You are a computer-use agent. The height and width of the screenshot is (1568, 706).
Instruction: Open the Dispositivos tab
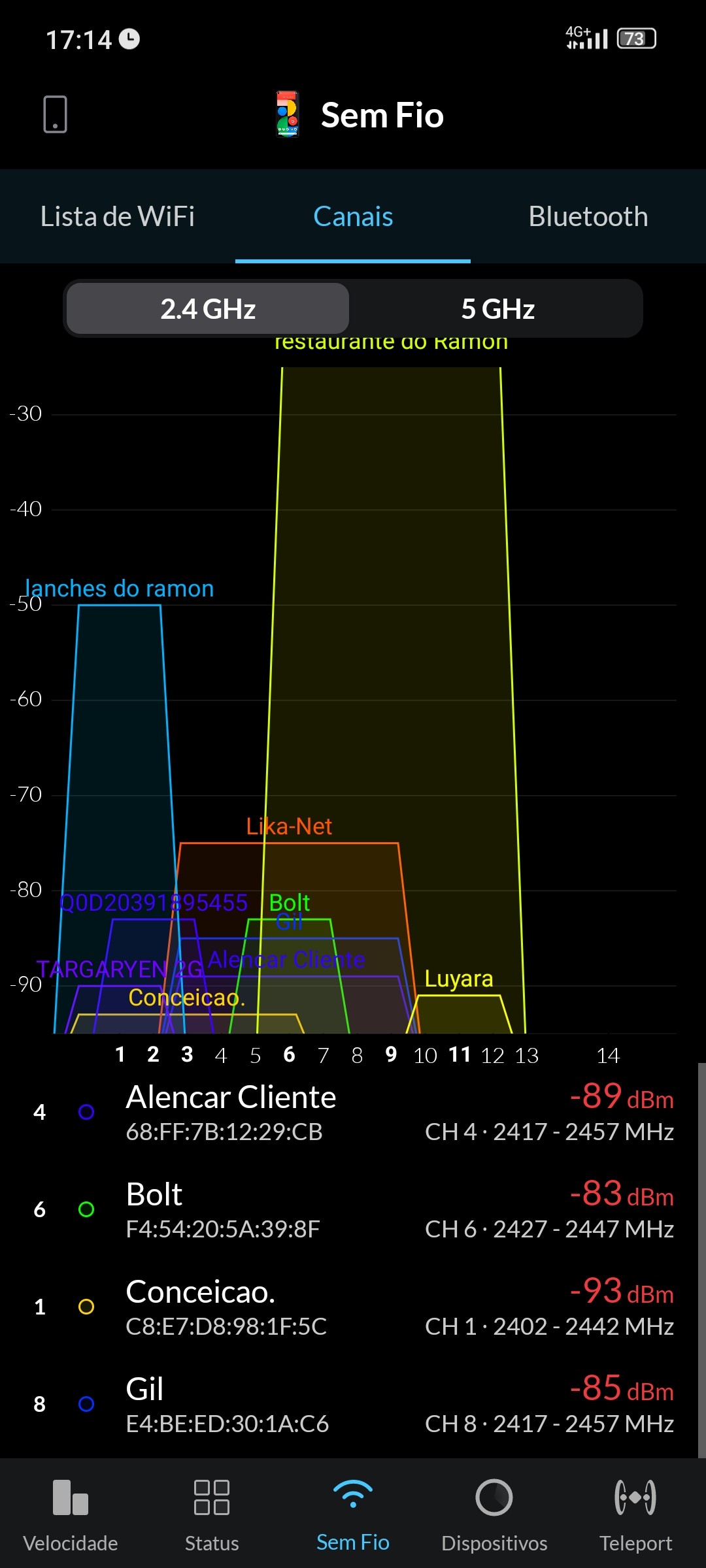pyautogui.click(x=494, y=1514)
